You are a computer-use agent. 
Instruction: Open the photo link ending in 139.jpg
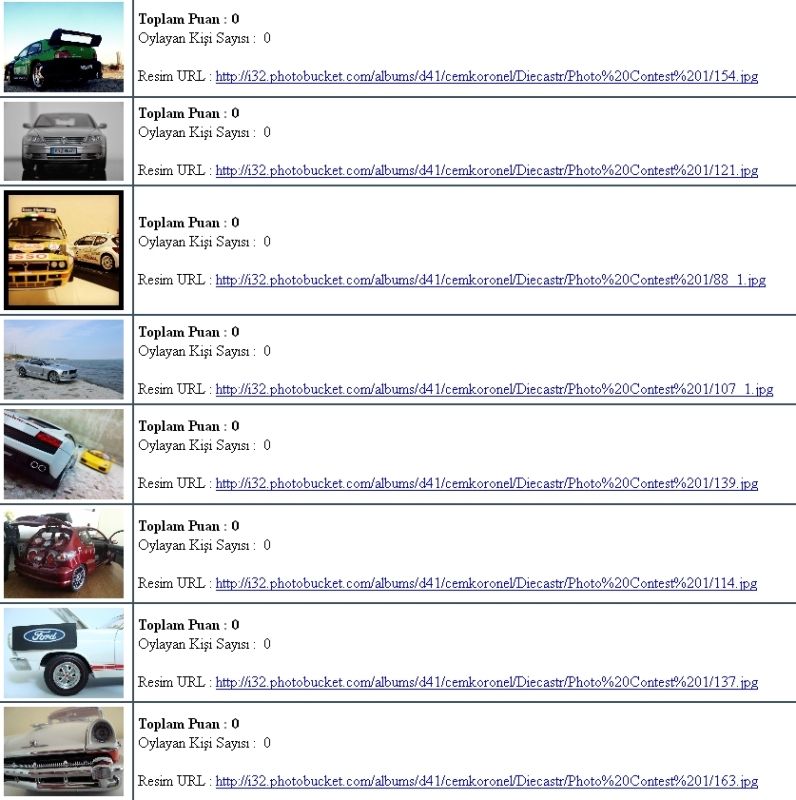tap(486, 483)
